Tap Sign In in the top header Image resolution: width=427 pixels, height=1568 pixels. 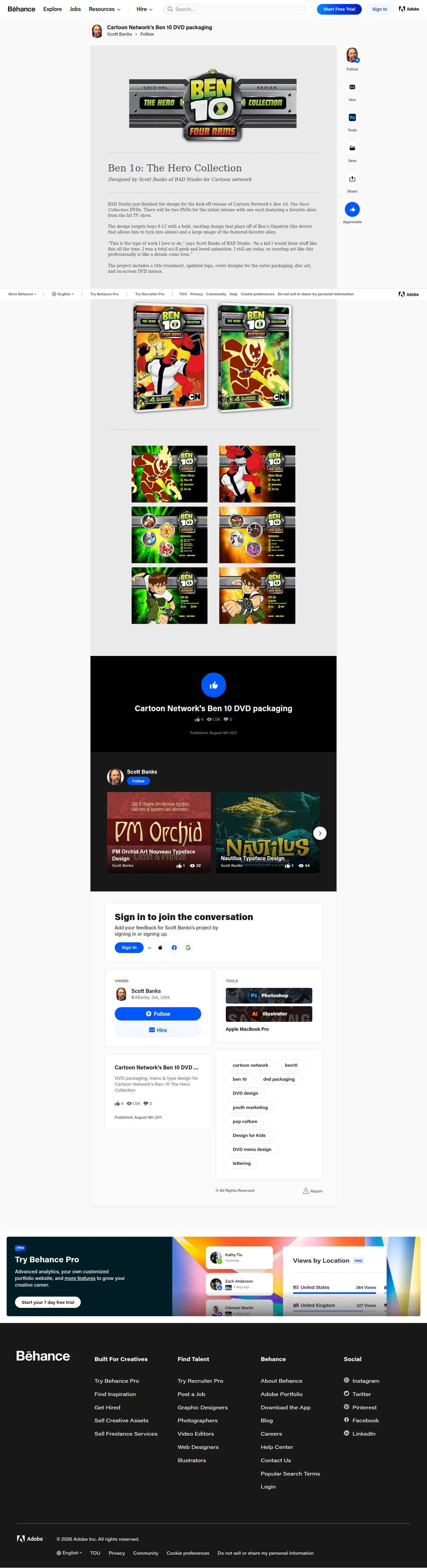click(379, 9)
